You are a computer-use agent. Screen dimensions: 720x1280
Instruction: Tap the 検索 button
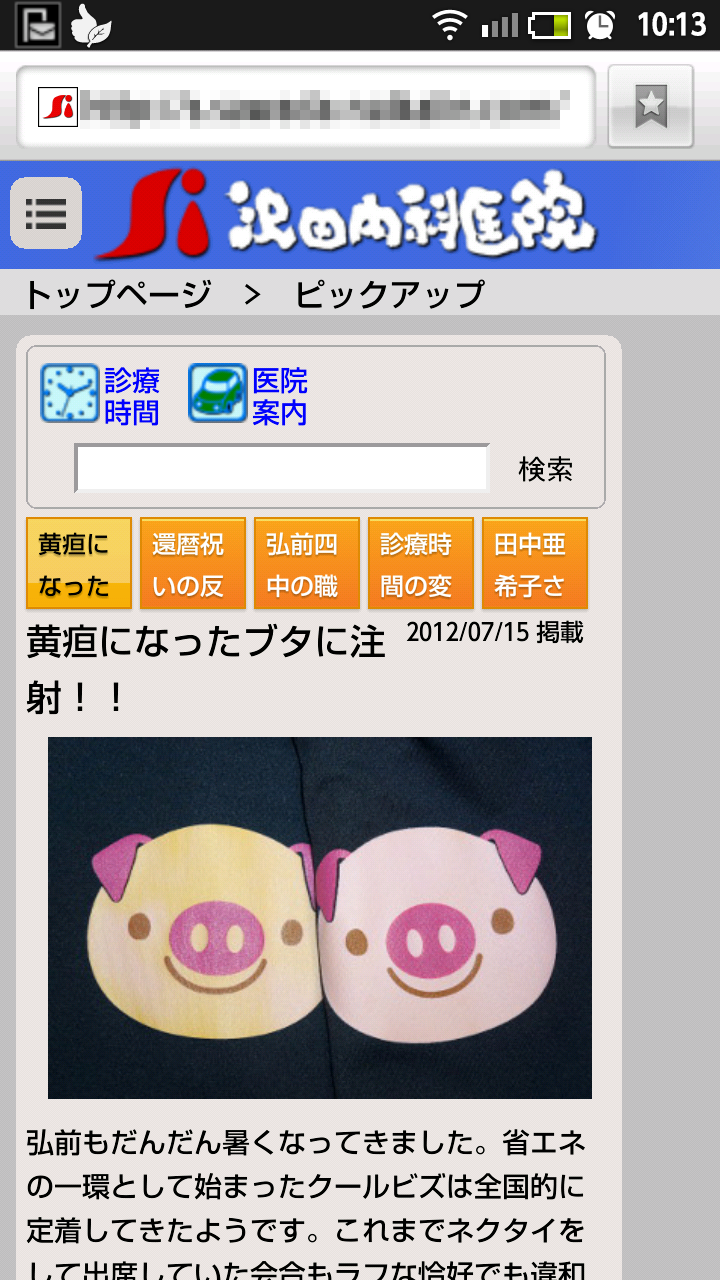[x=545, y=469]
